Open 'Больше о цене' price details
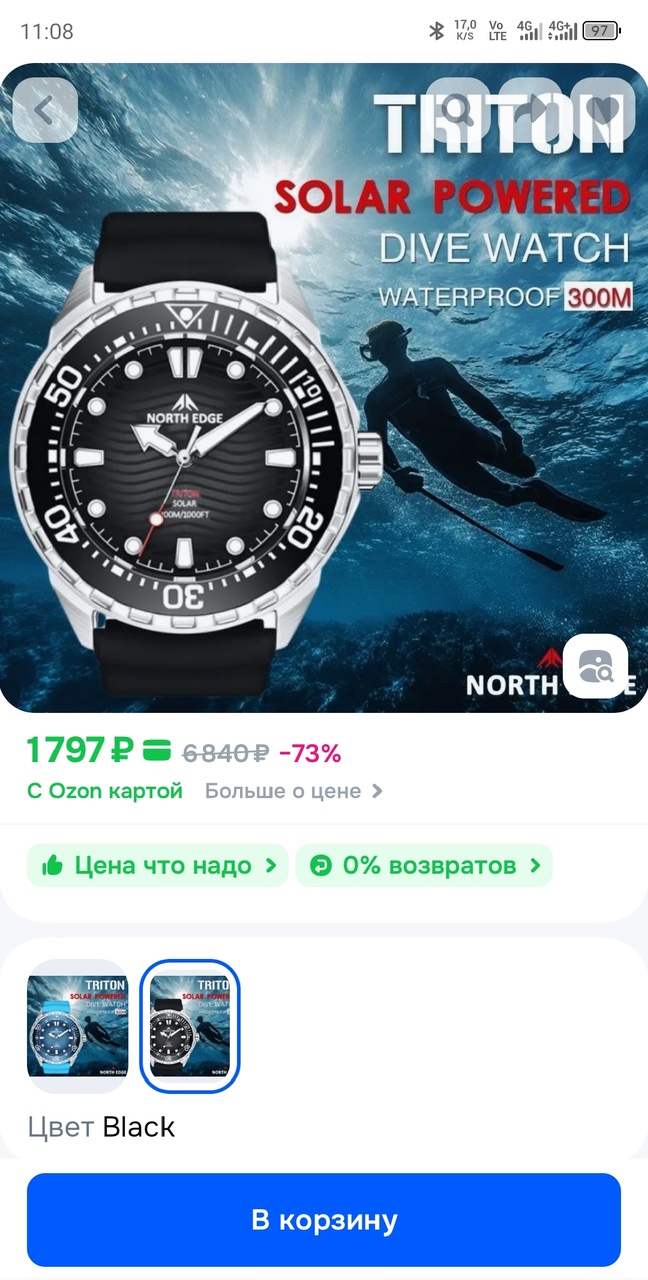The width and height of the screenshot is (648, 1280). click(x=293, y=791)
